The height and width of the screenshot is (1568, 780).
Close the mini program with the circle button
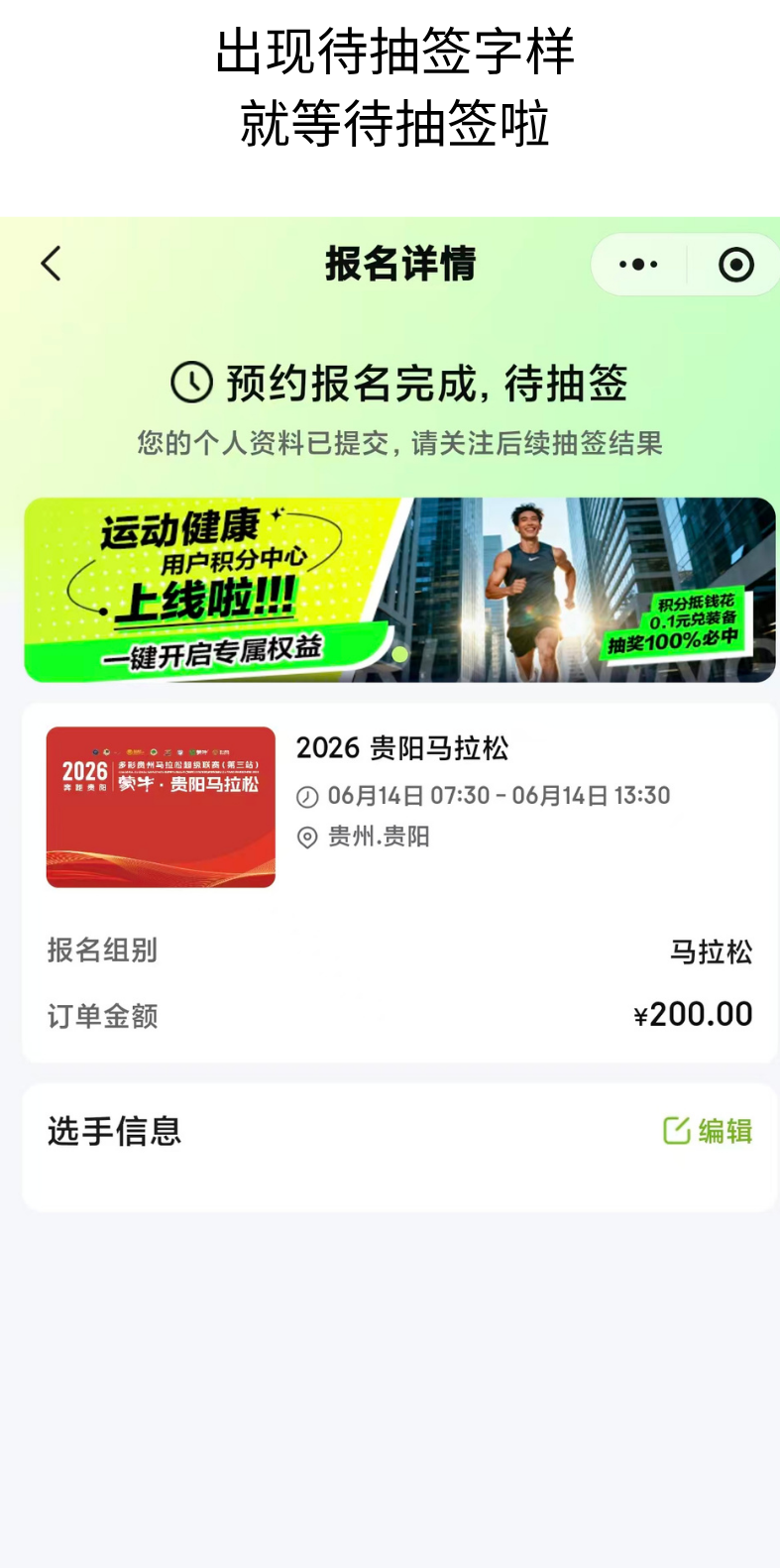point(735,265)
